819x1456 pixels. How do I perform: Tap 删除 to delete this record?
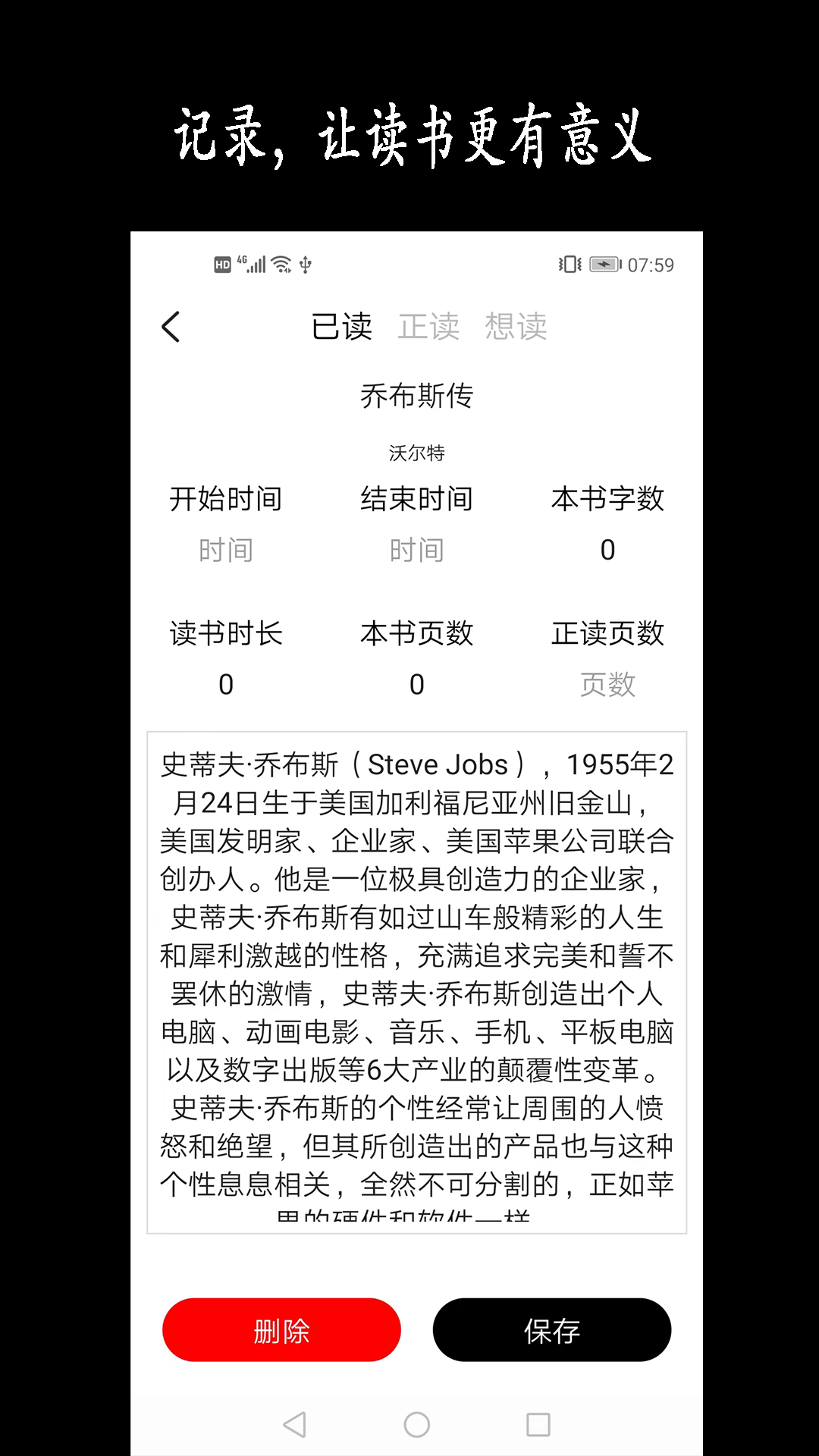tap(281, 1329)
